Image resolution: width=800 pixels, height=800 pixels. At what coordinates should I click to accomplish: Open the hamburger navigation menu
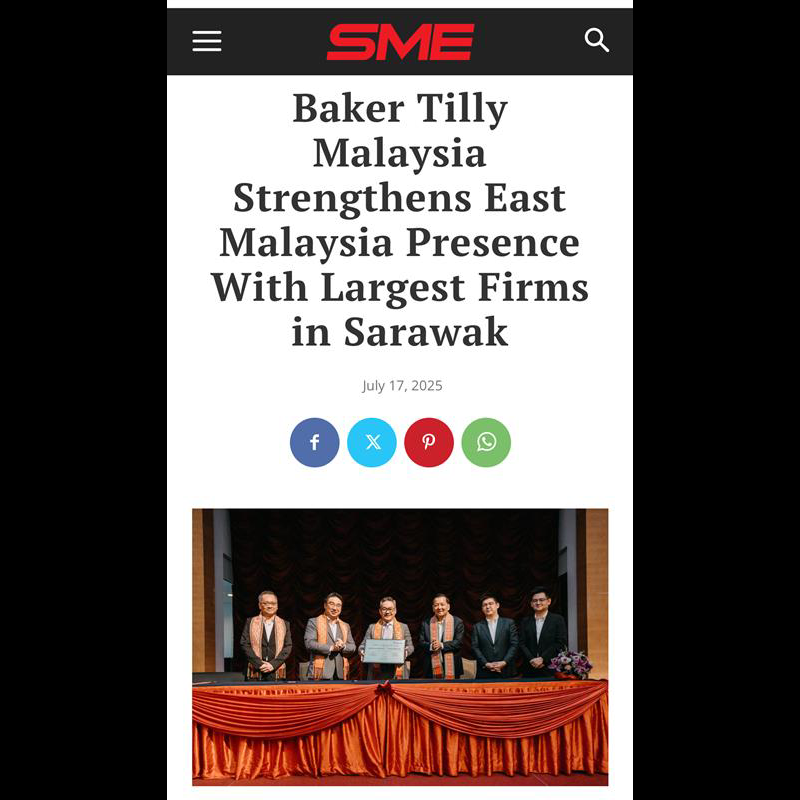[207, 41]
